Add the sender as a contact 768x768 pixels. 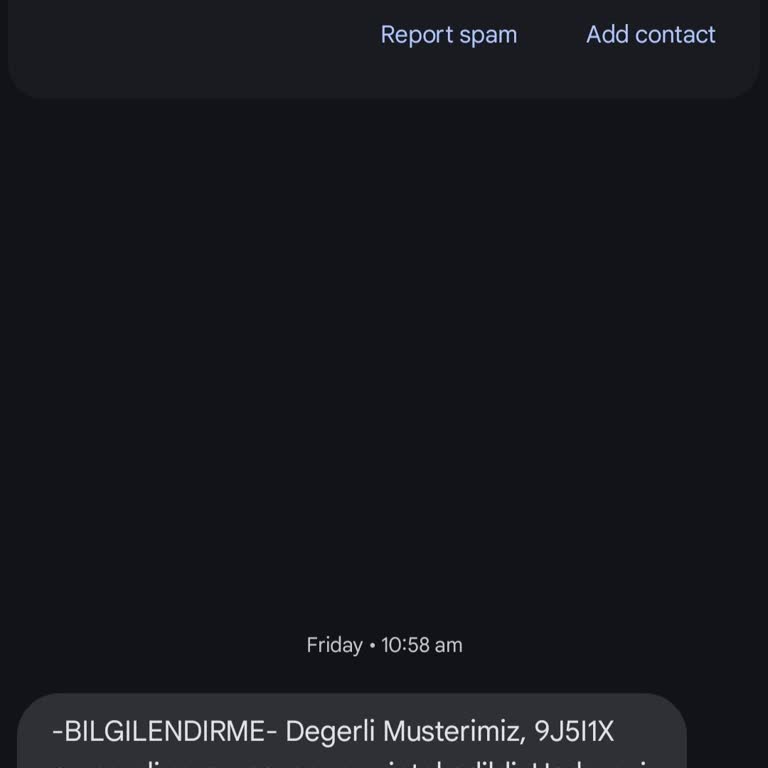pyautogui.click(x=650, y=35)
